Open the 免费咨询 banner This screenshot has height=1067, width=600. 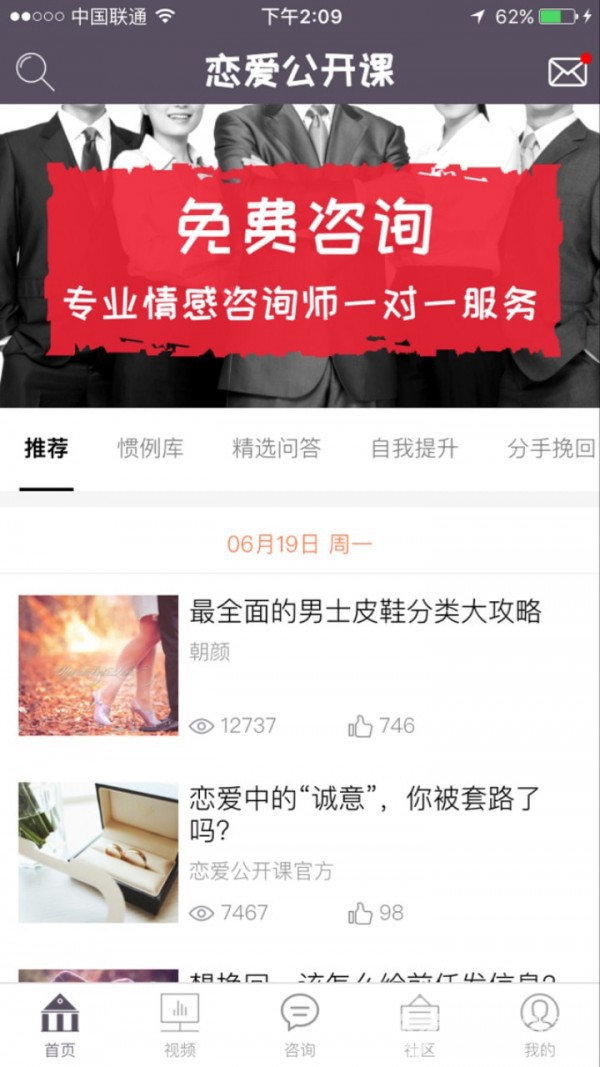300,256
